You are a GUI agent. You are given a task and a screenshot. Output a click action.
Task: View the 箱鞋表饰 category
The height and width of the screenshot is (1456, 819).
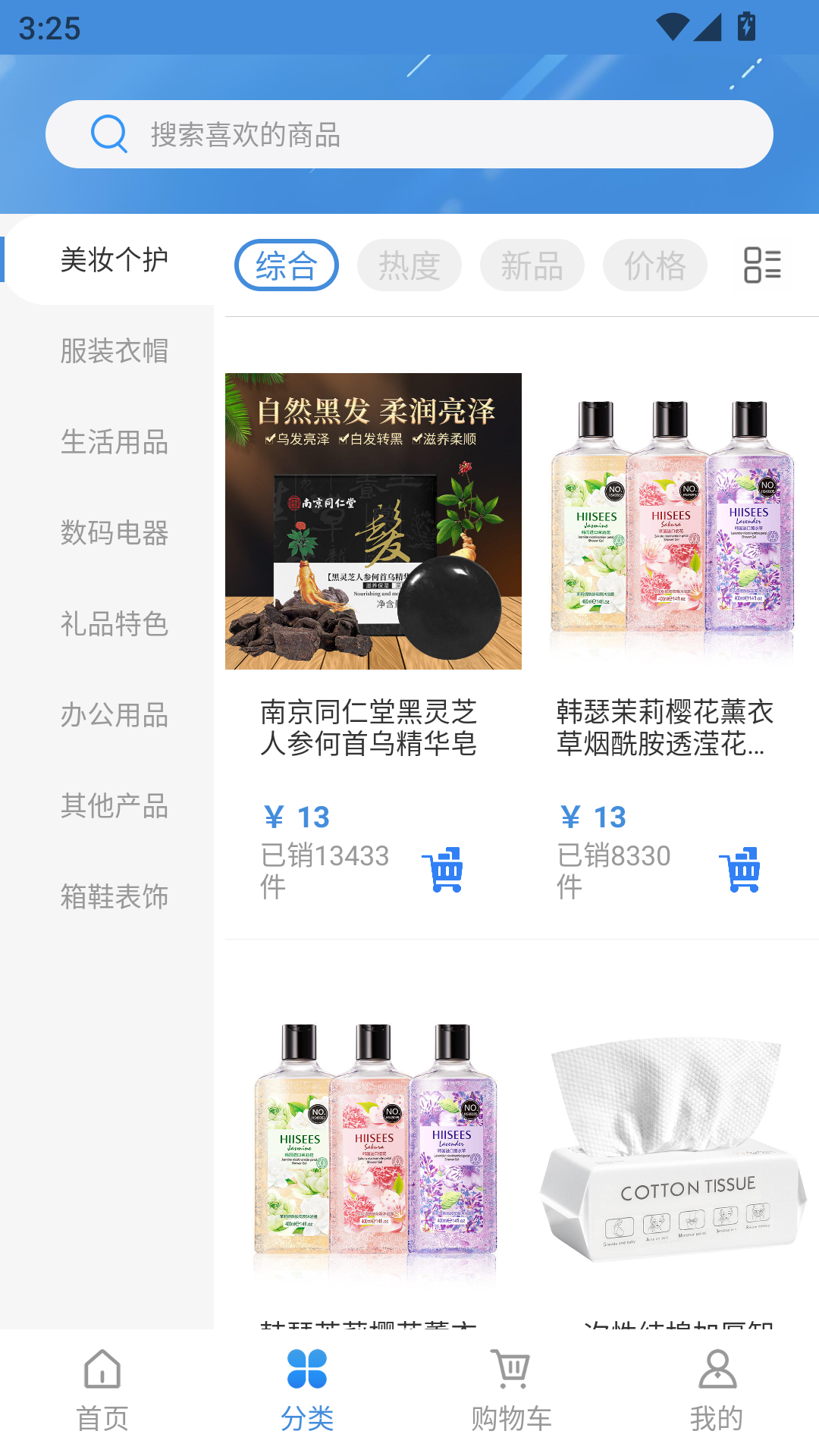114,896
